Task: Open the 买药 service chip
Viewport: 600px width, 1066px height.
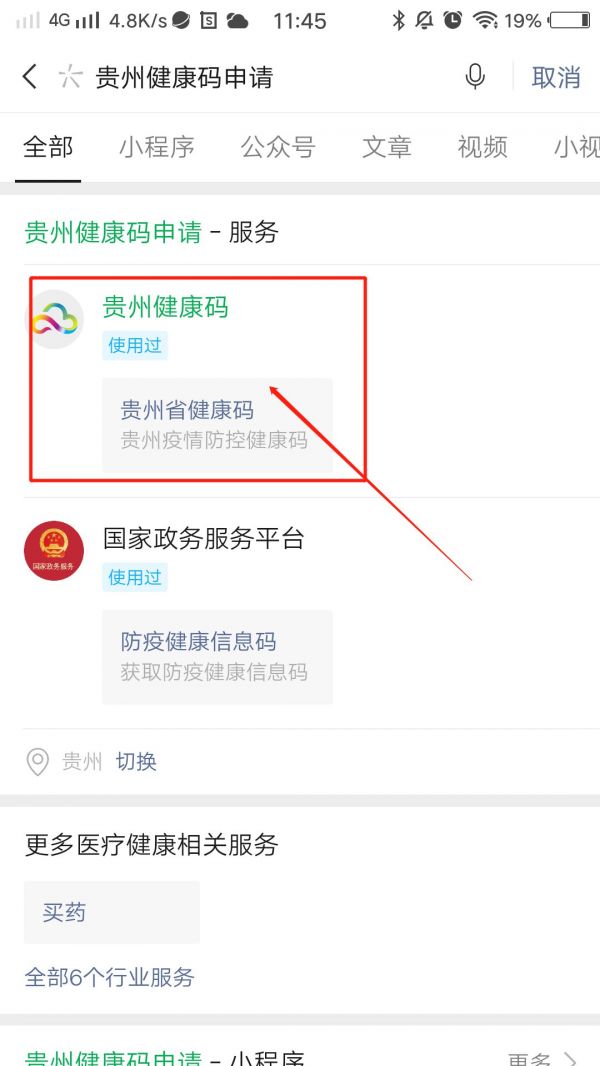Action: coord(111,912)
